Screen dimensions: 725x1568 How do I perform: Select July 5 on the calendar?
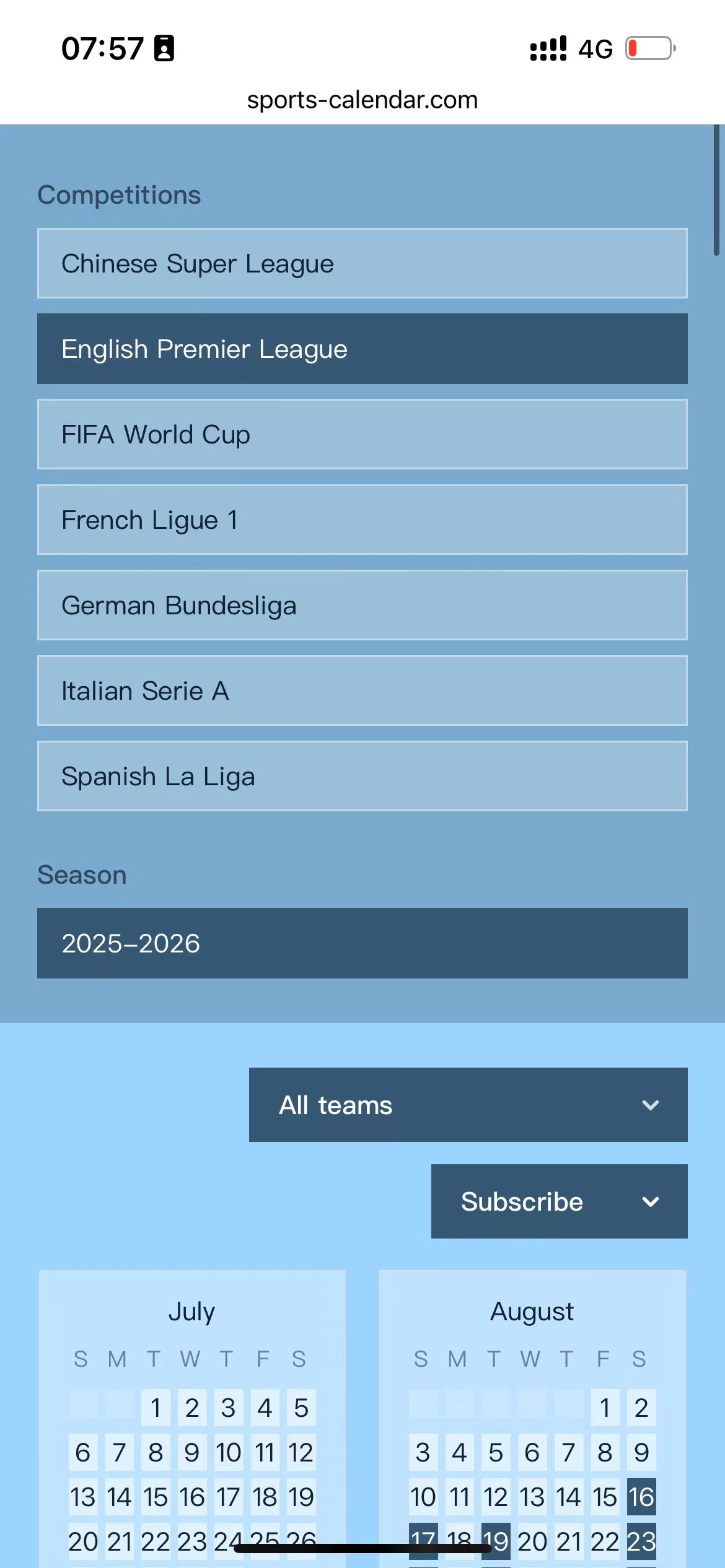[301, 1408]
